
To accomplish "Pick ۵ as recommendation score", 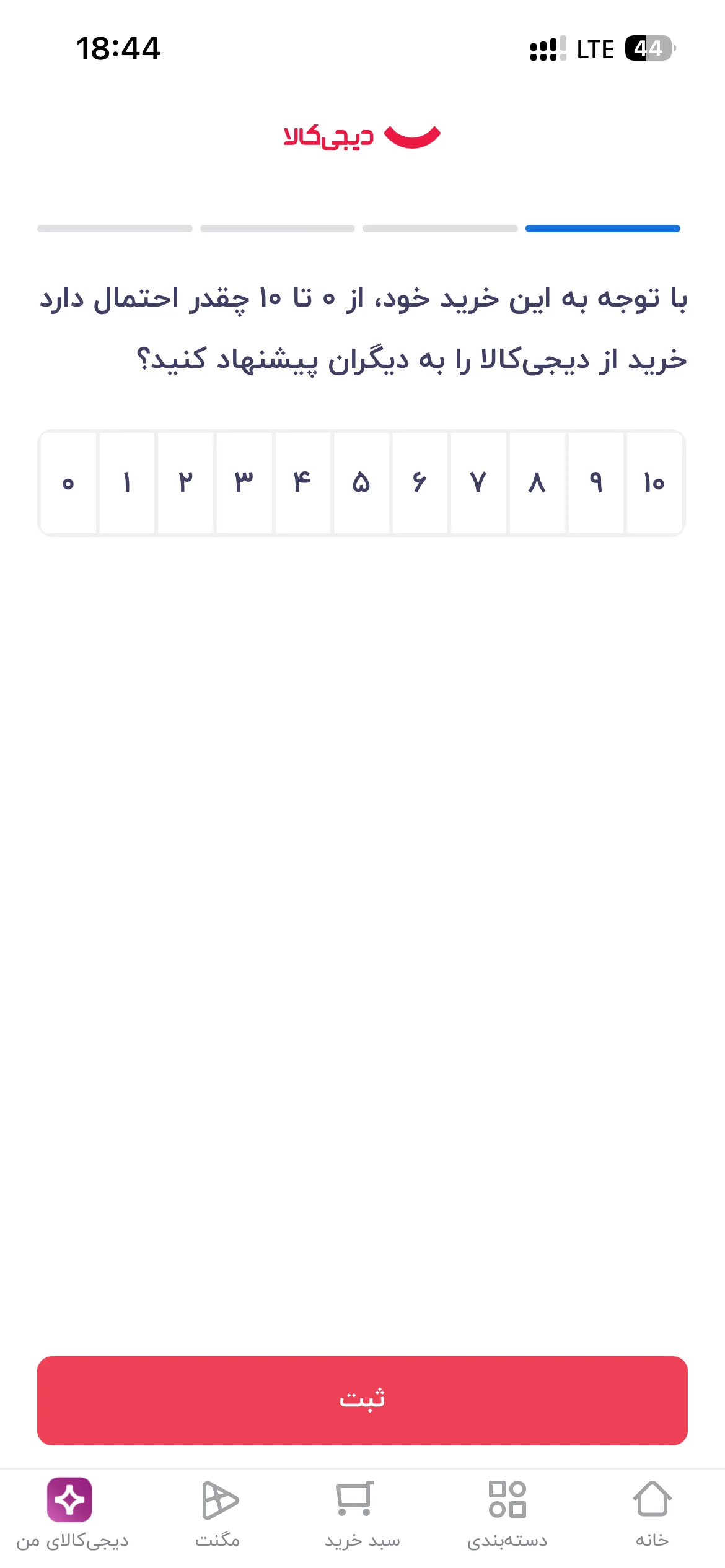I will click(361, 482).
